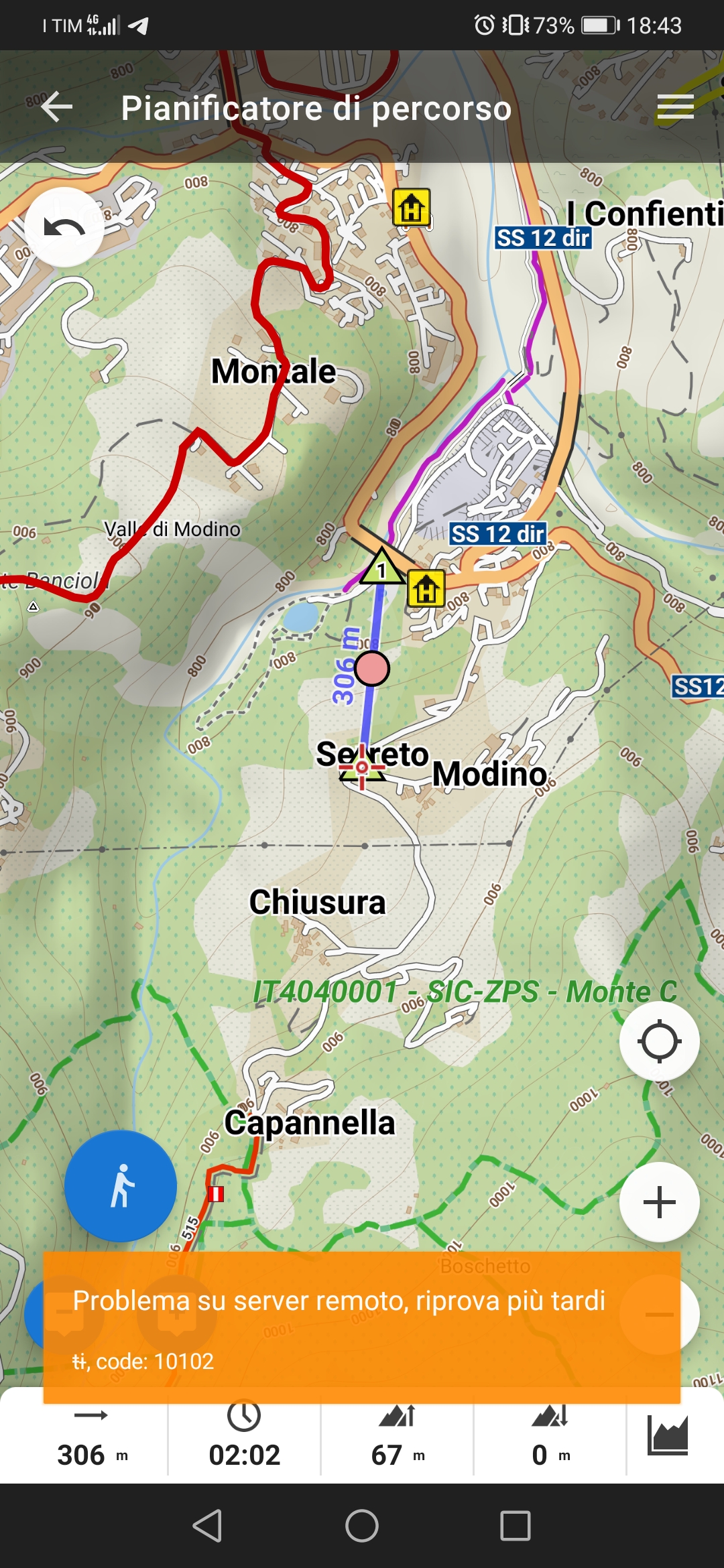724x1568 pixels.
Task: Change the walking routing profile
Action: tap(121, 1186)
